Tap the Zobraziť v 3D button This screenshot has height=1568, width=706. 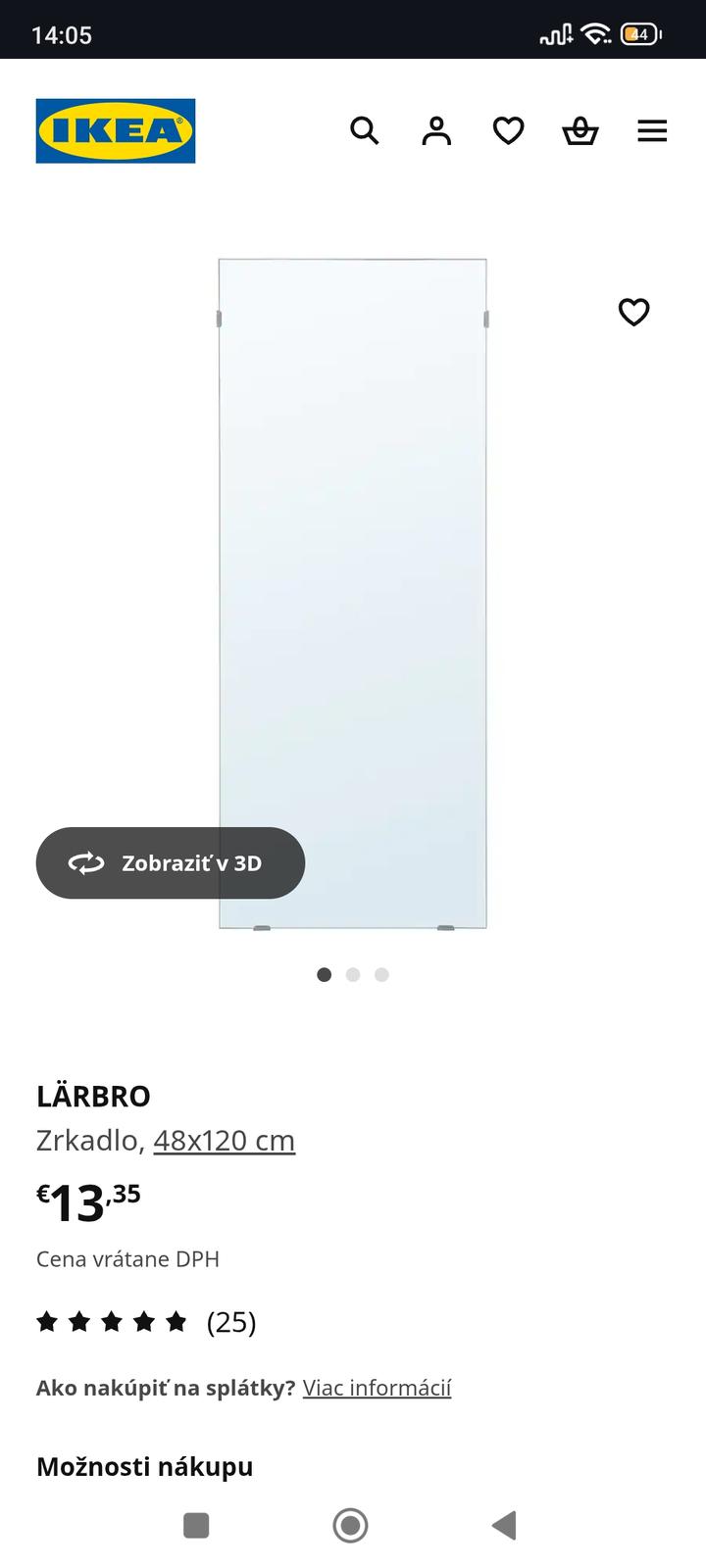pos(171,863)
